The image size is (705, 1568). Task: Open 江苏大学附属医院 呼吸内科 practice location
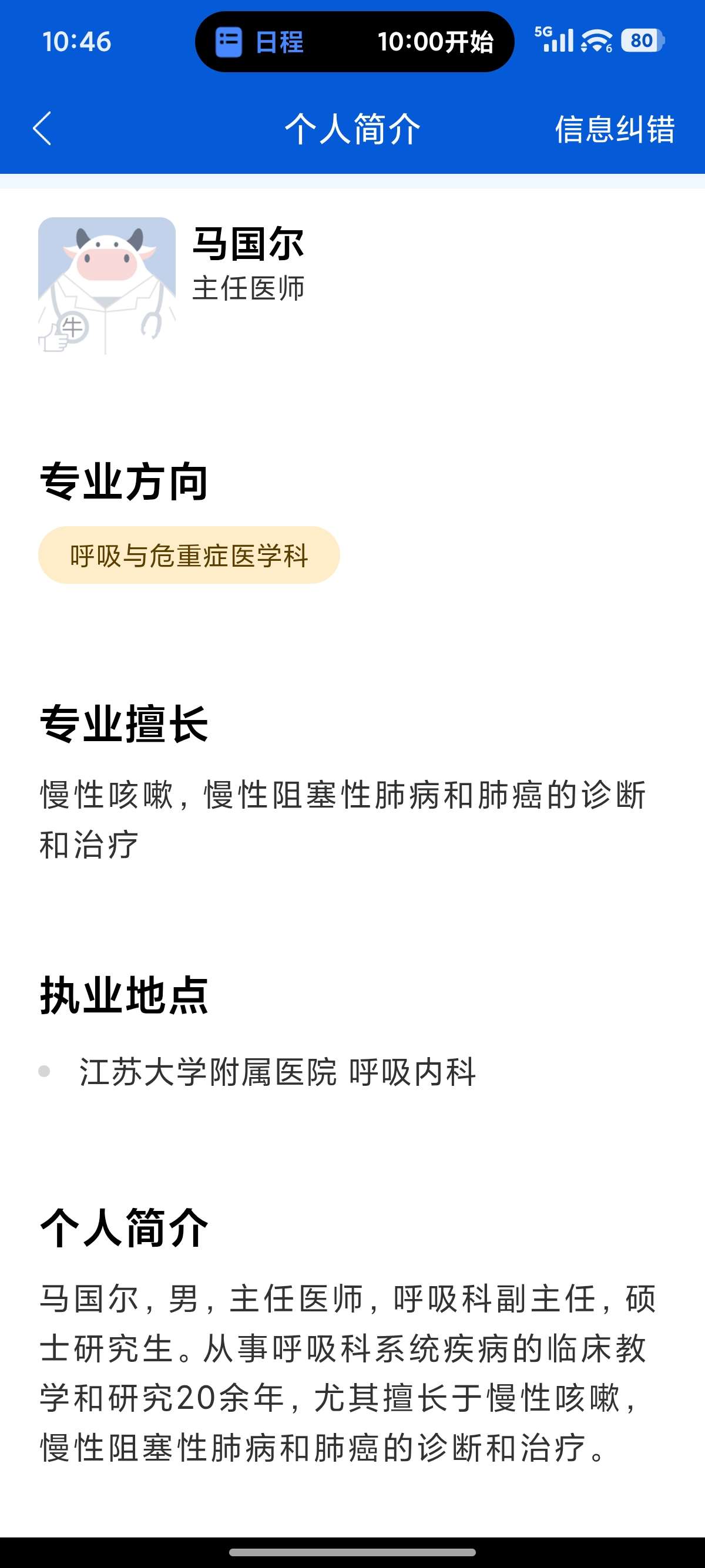[277, 1072]
